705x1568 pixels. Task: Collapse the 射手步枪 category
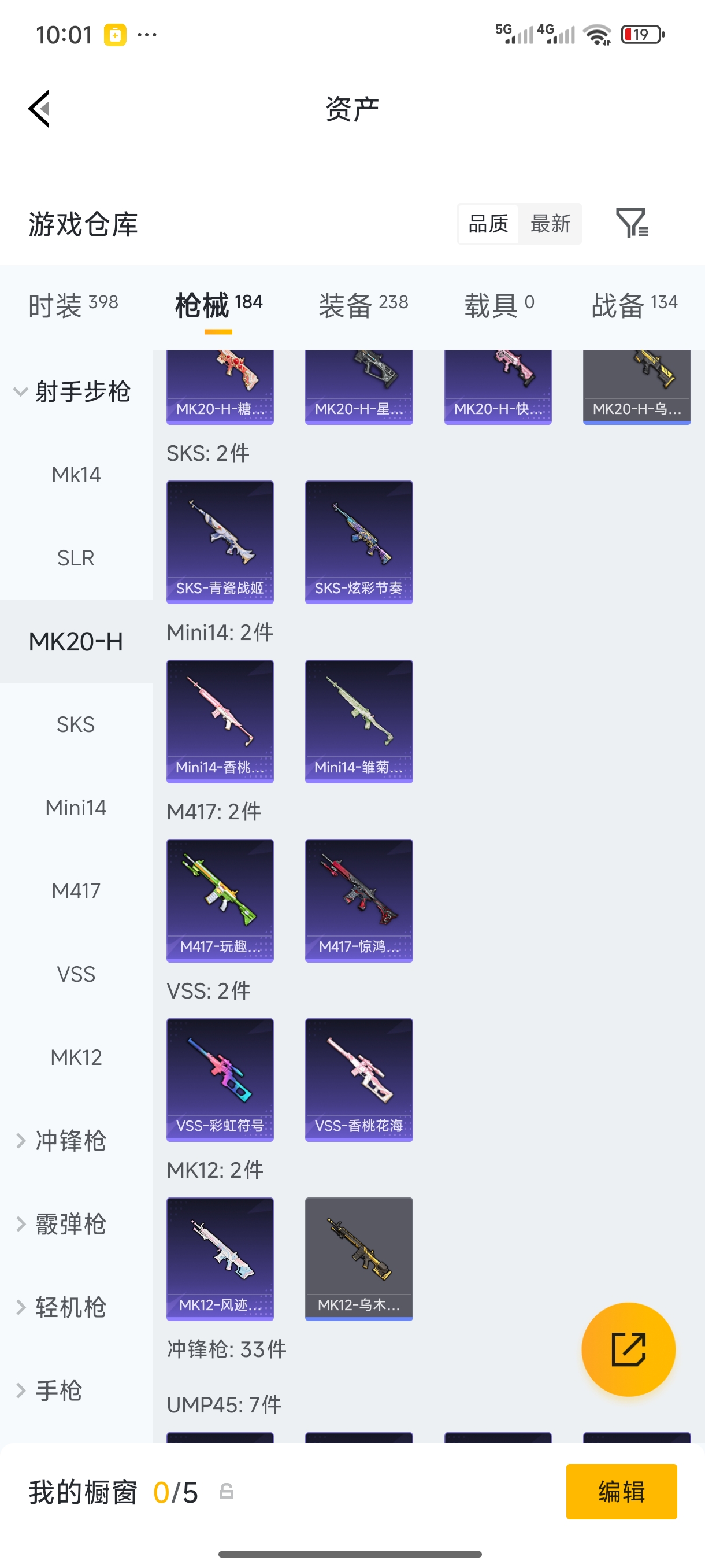pos(73,391)
